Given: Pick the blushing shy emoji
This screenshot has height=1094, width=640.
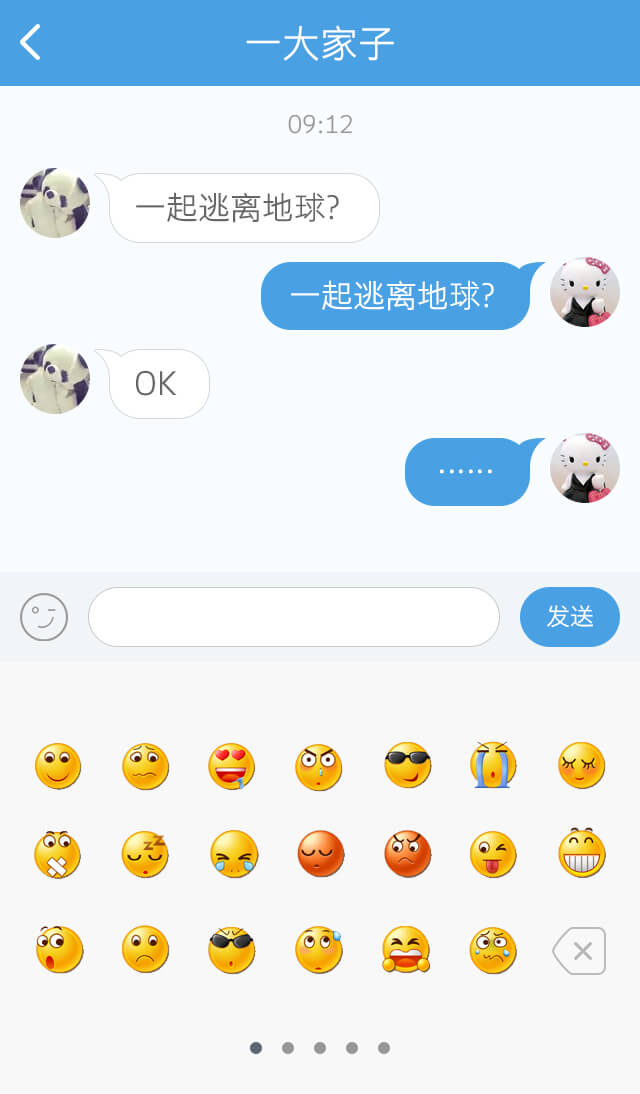Looking at the screenshot, I should click(x=581, y=765).
